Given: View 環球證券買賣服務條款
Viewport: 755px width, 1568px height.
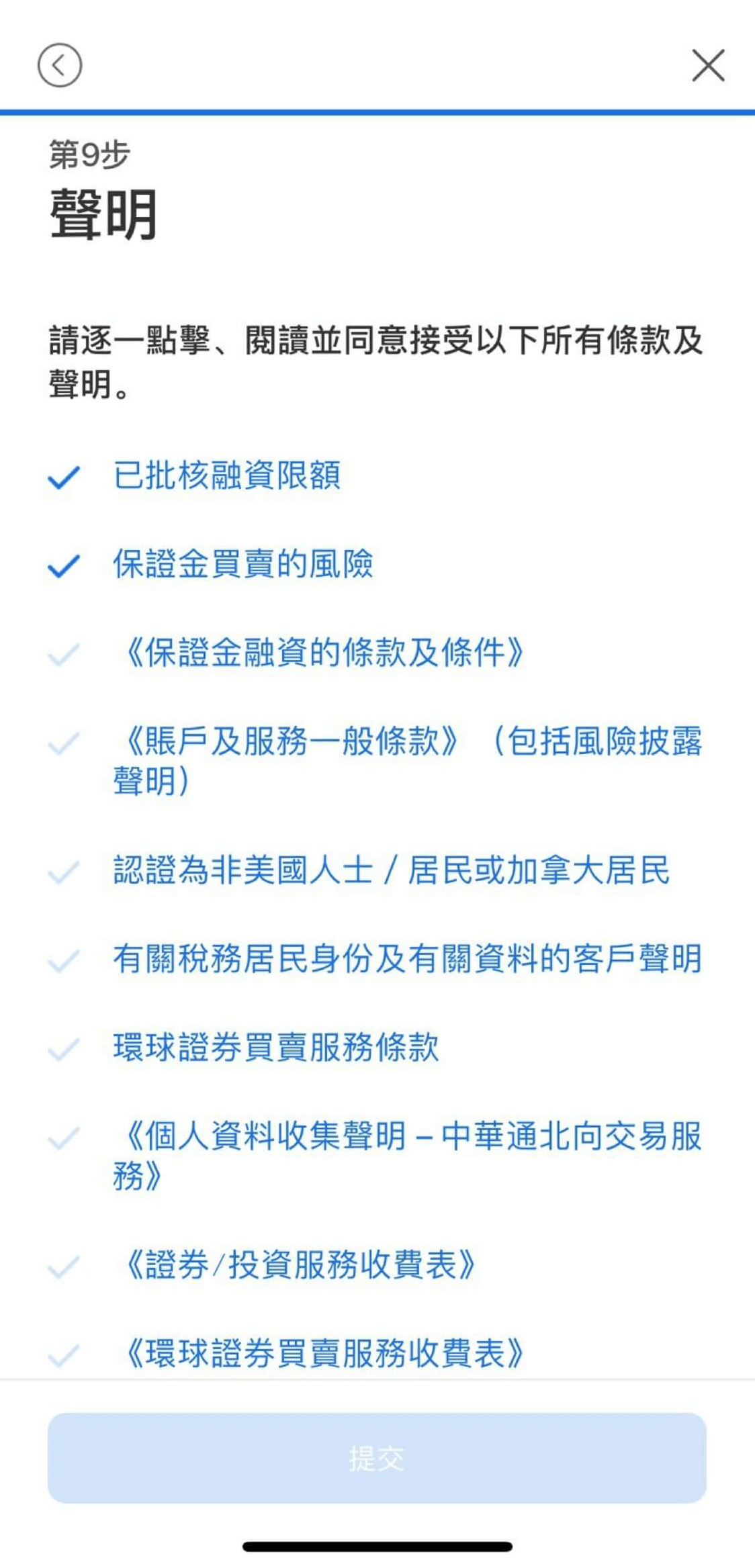Looking at the screenshot, I should (x=276, y=1047).
